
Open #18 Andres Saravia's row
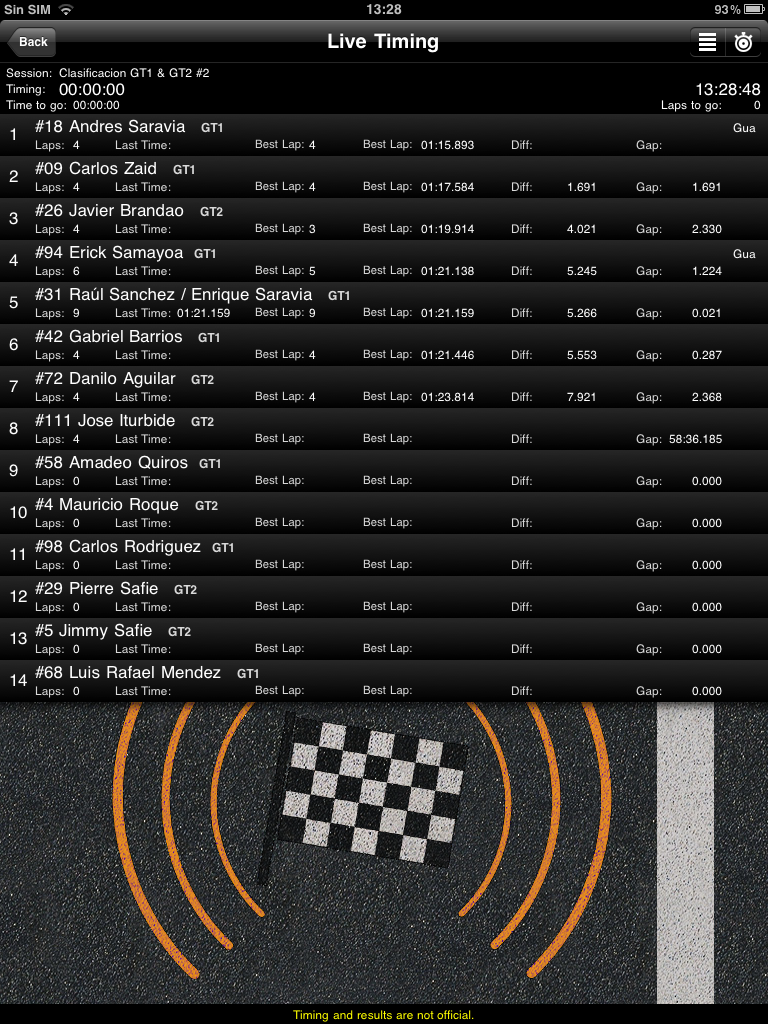click(x=384, y=135)
